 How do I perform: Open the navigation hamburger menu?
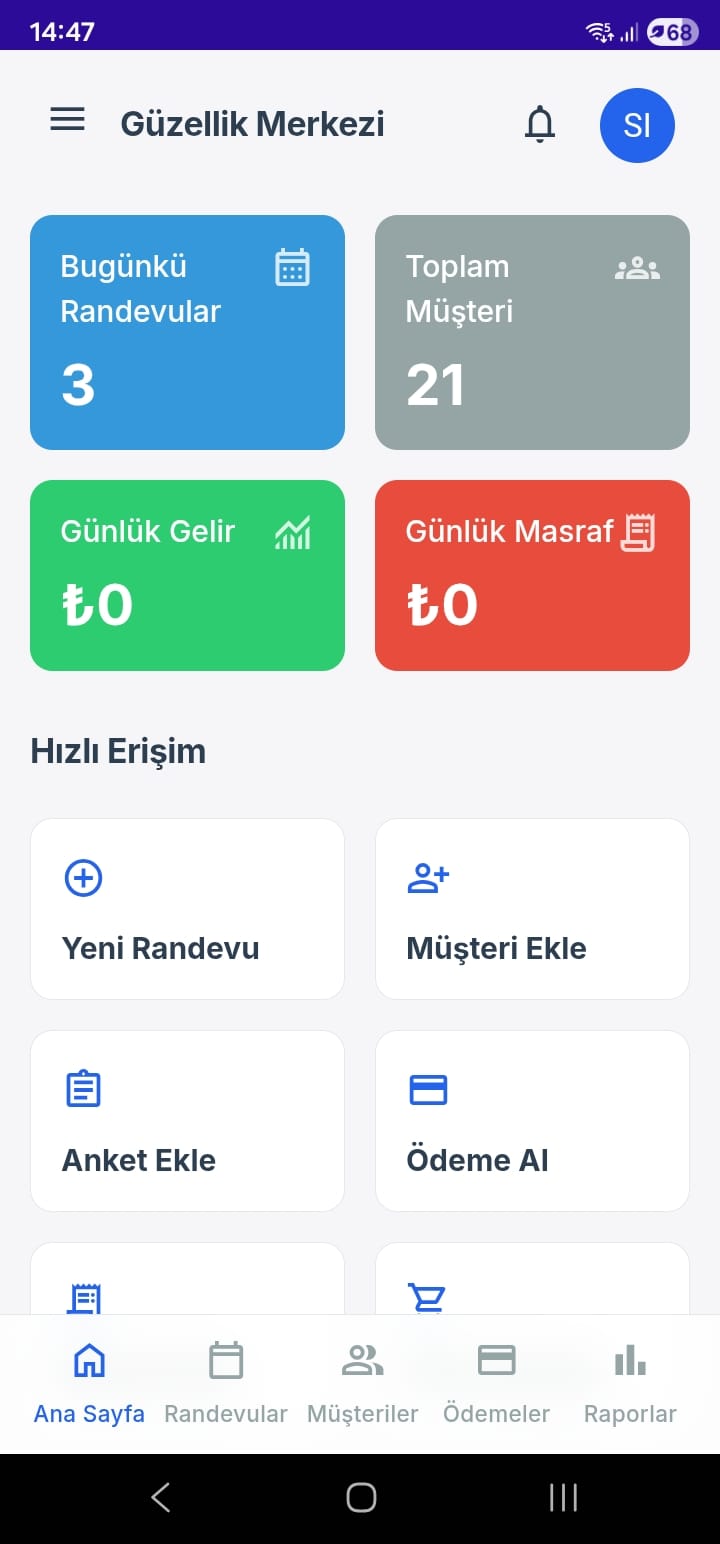coord(67,119)
